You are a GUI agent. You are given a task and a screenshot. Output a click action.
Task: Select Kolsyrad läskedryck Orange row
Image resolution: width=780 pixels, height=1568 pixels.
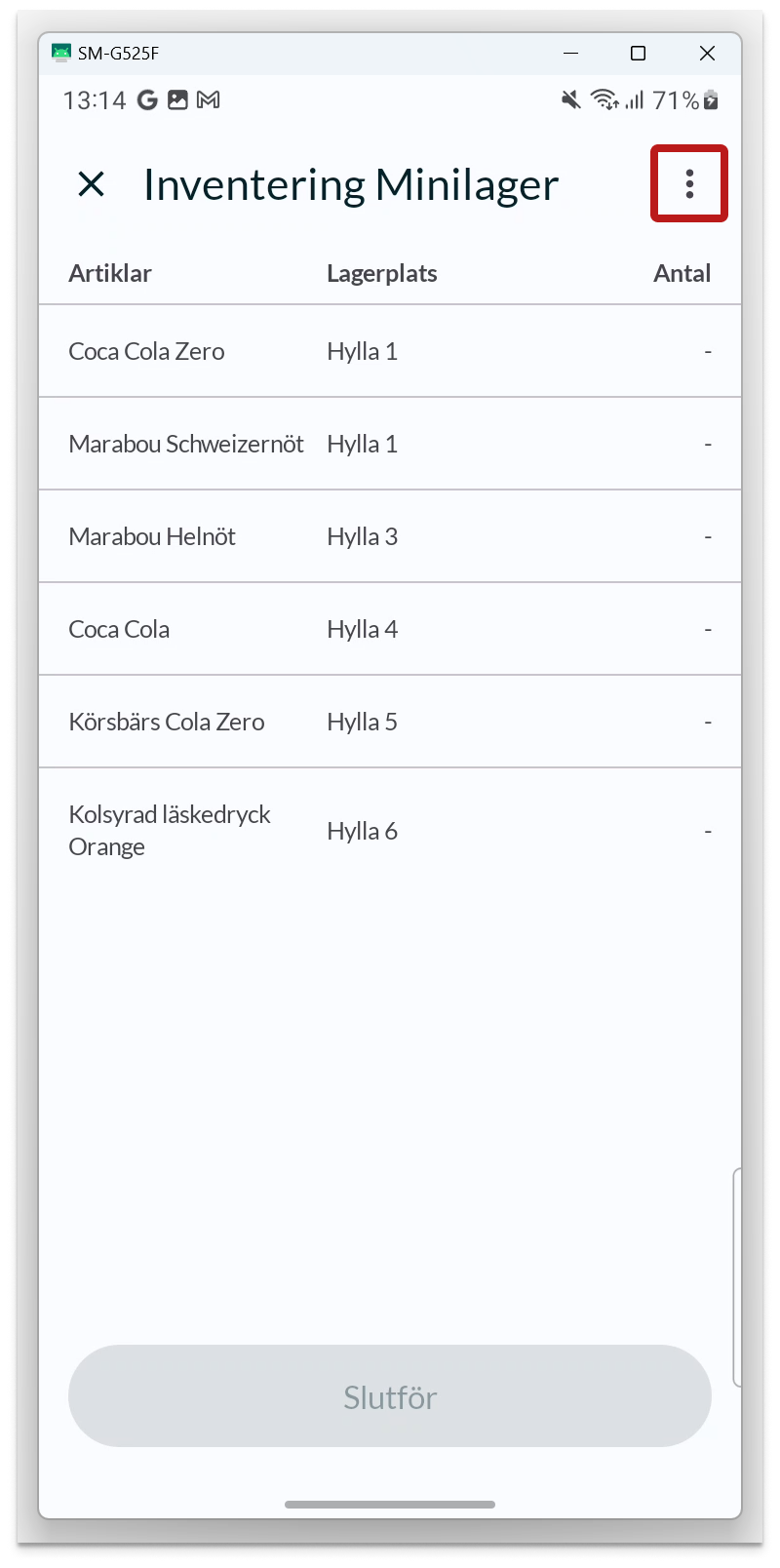(x=390, y=831)
